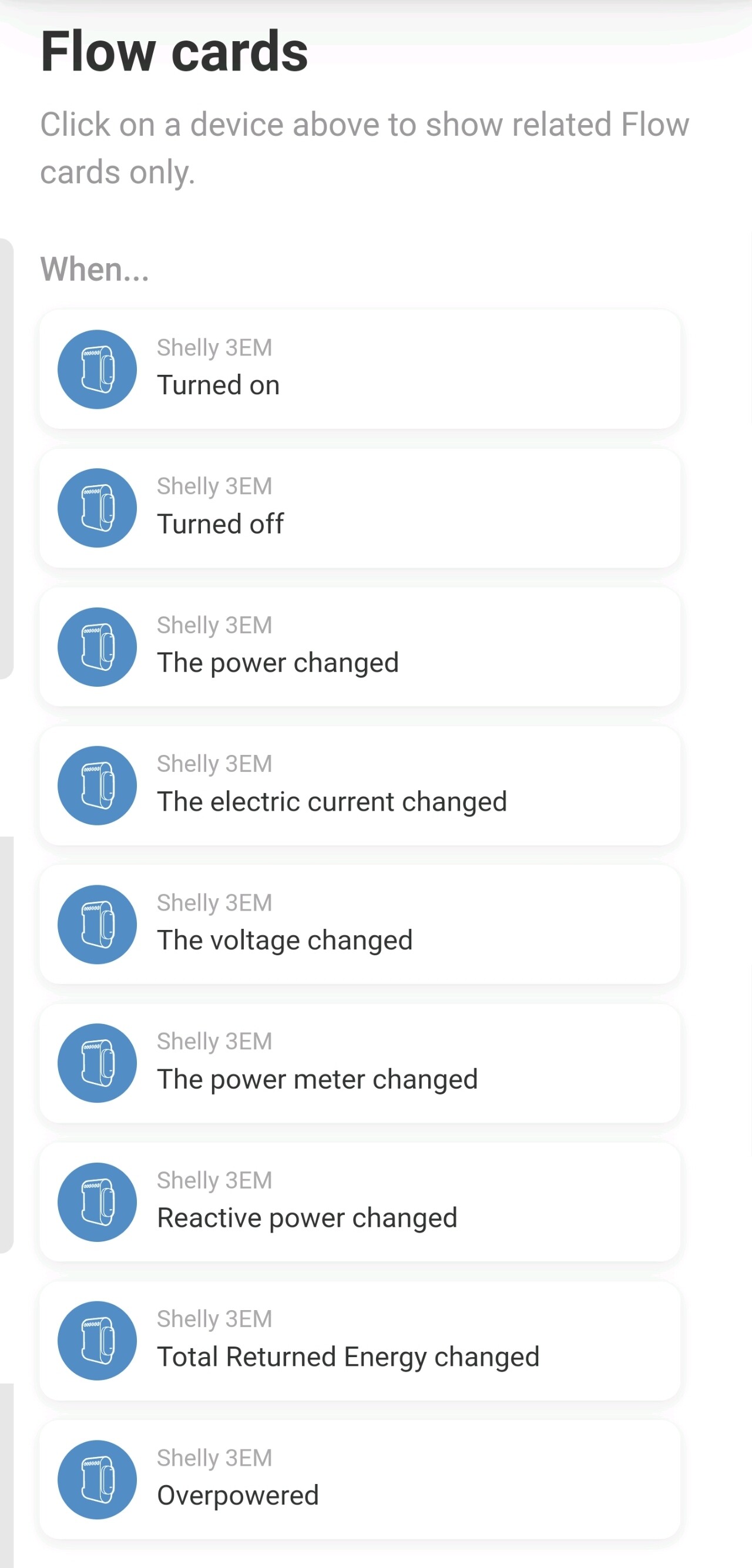The width and height of the screenshot is (752, 1568).
Task: Open the Turned on flow card
Action: pyautogui.click(x=359, y=370)
